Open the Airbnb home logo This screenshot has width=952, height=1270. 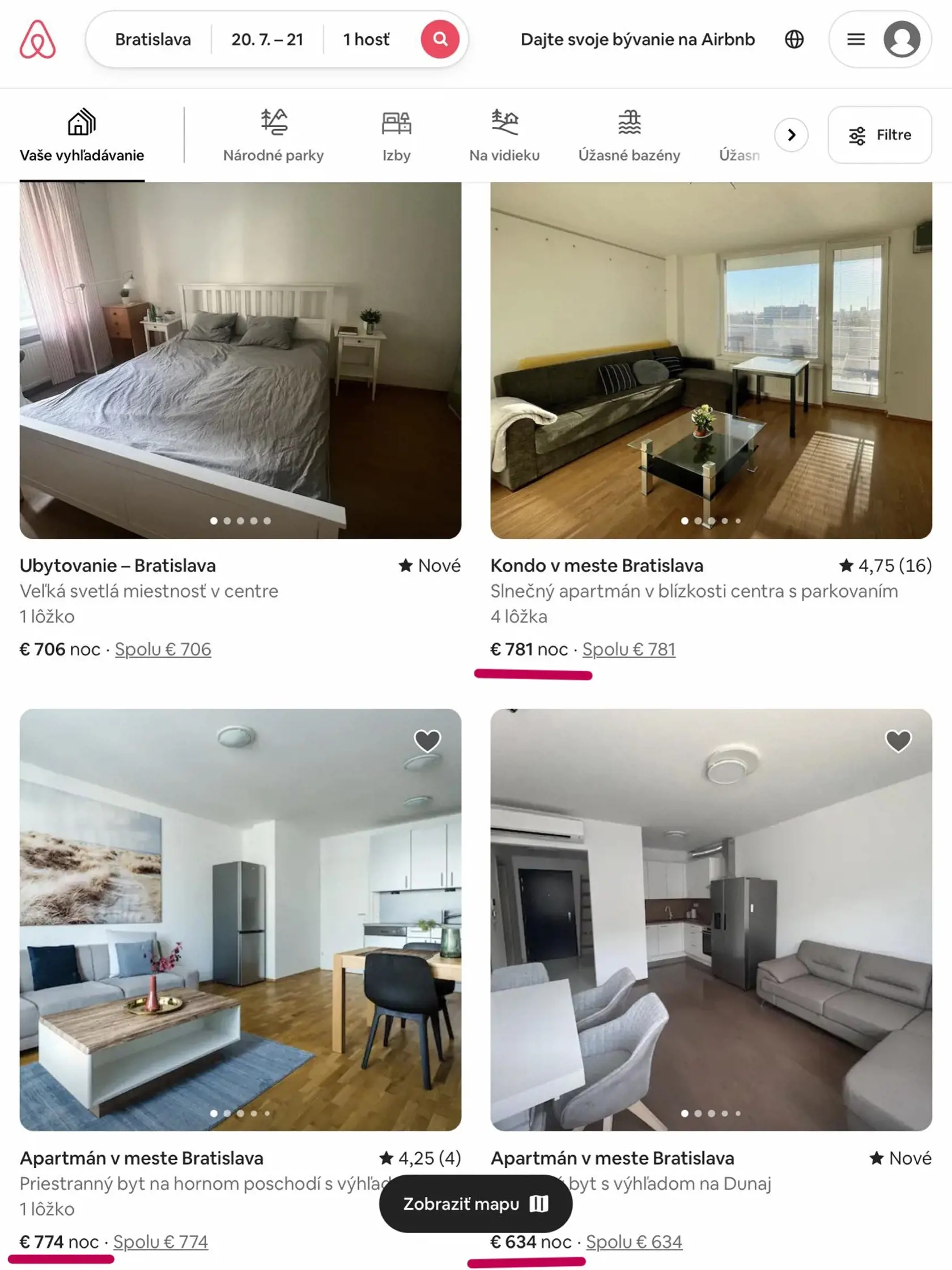(37, 39)
